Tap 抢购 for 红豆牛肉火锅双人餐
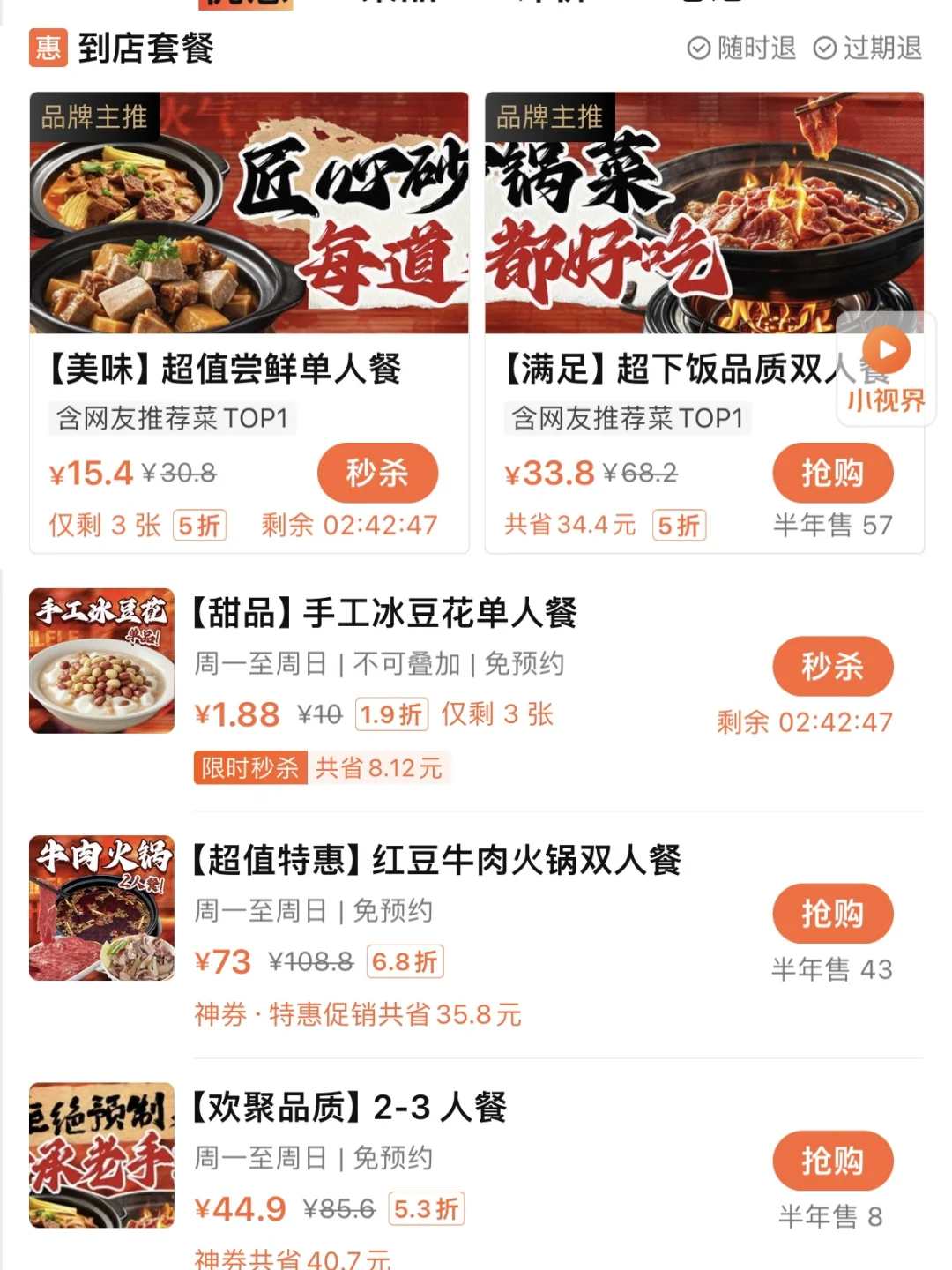The width and height of the screenshot is (952, 1270). [832, 914]
